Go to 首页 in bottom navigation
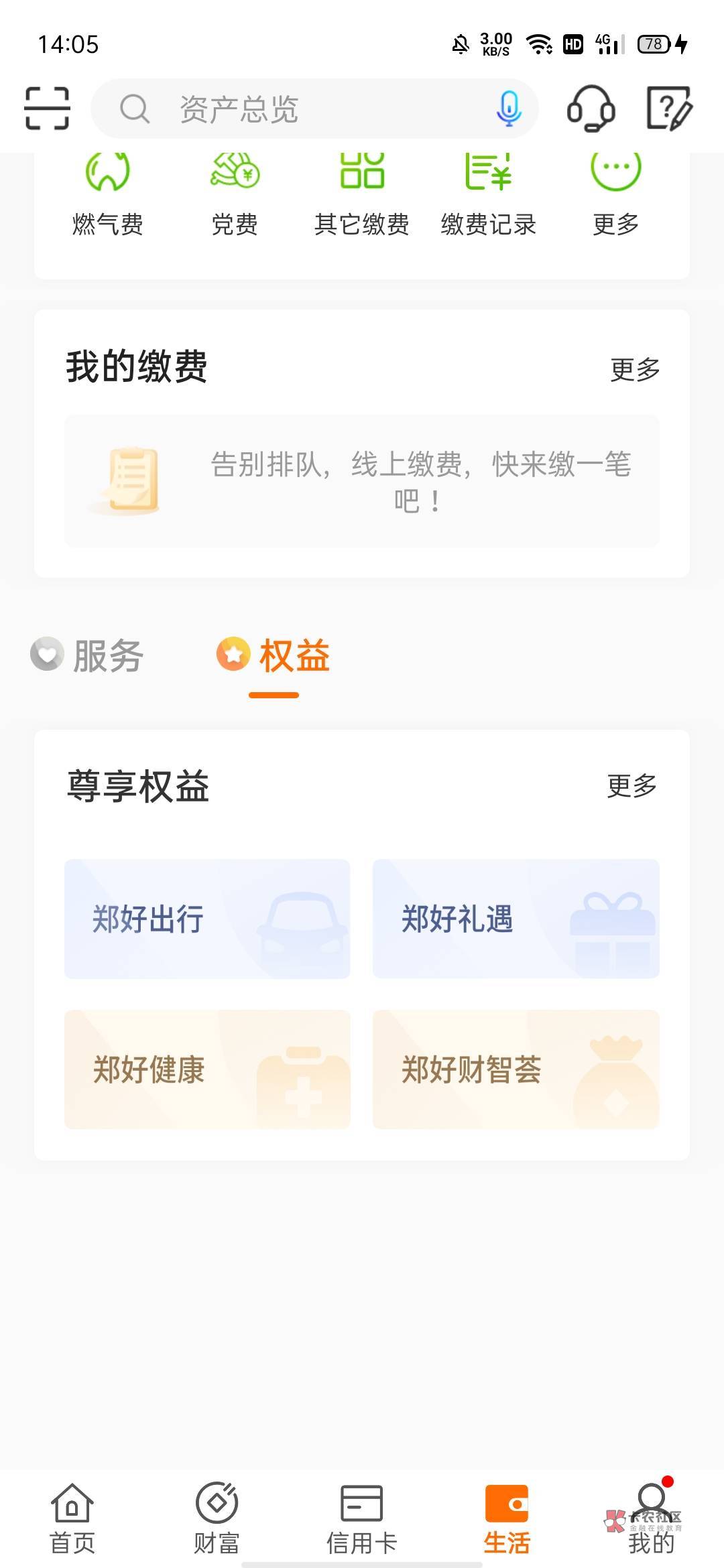This screenshot has width=724, height=1568. 72,1518
